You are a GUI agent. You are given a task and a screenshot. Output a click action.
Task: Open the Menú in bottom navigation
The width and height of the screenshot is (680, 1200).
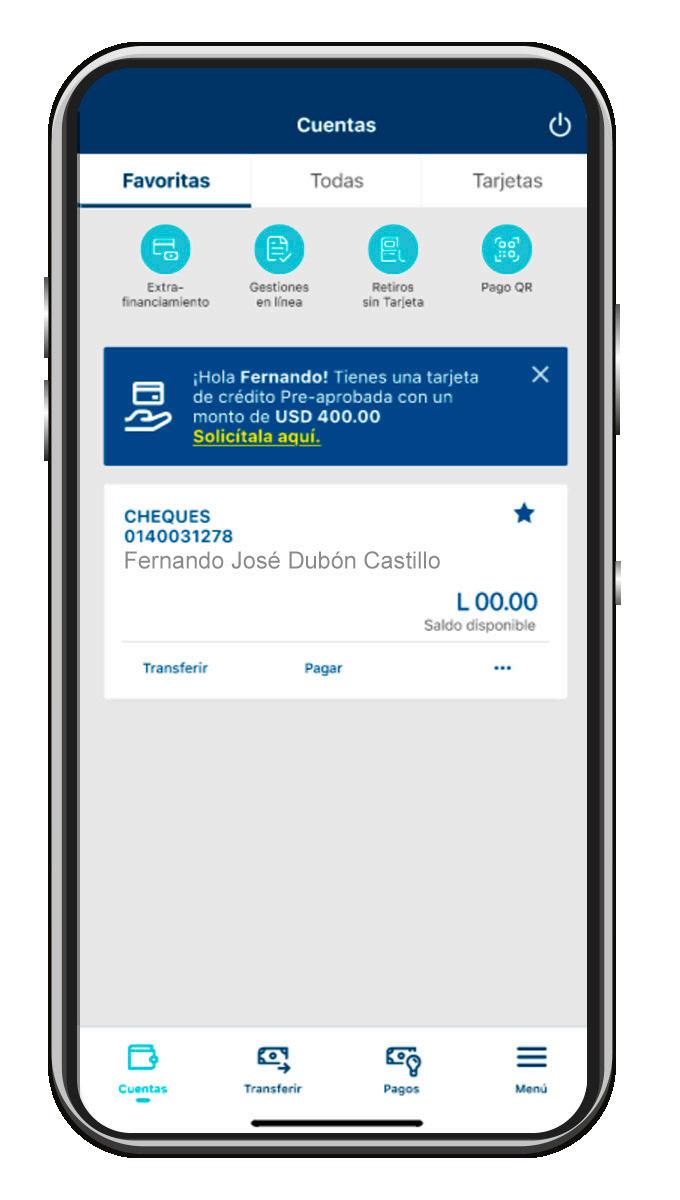tap(531, 1069)
